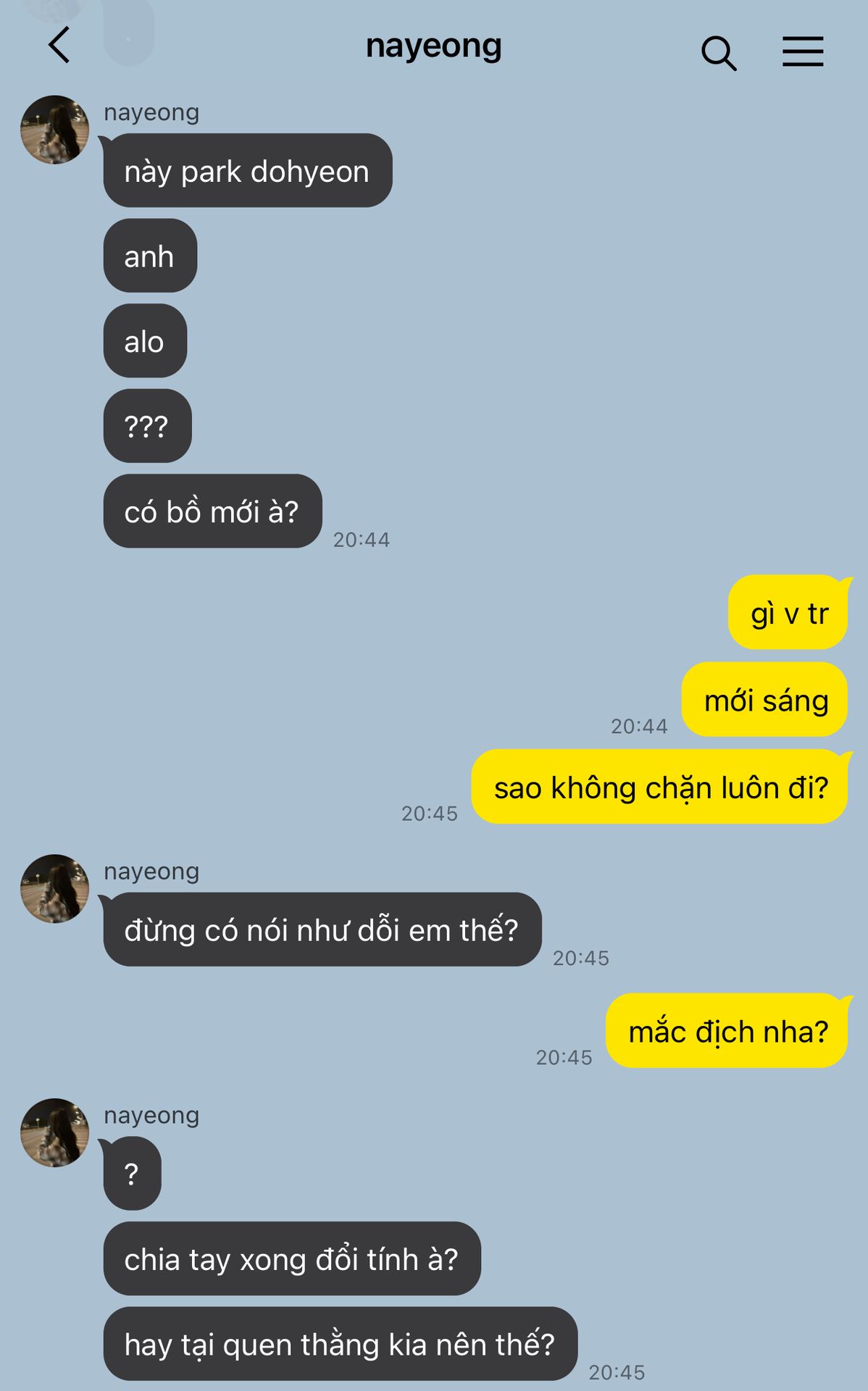
Task: Open nayeong's avatar beside 'đừng có nói như dỗi em thế?'
Action: 54,888
